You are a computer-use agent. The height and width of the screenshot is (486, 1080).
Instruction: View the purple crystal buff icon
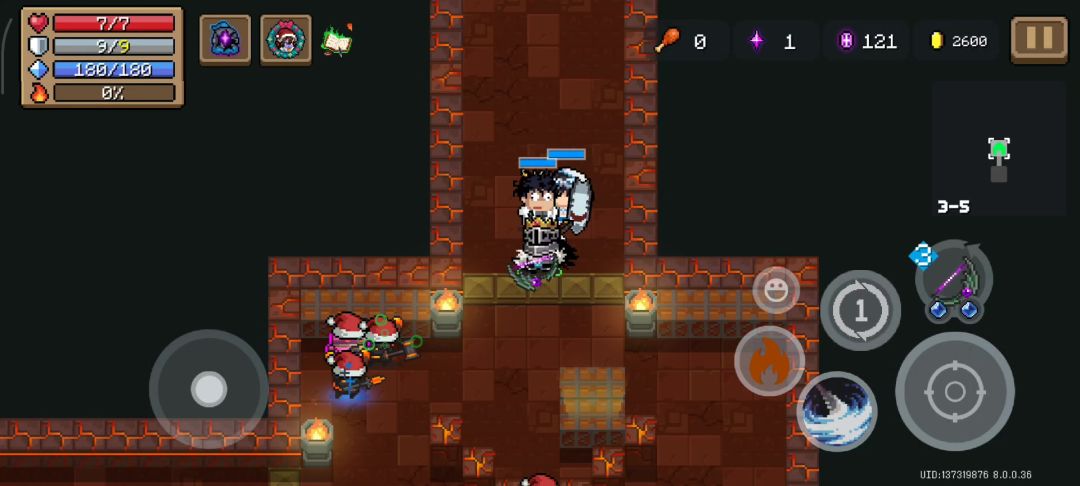pos(225,40)
